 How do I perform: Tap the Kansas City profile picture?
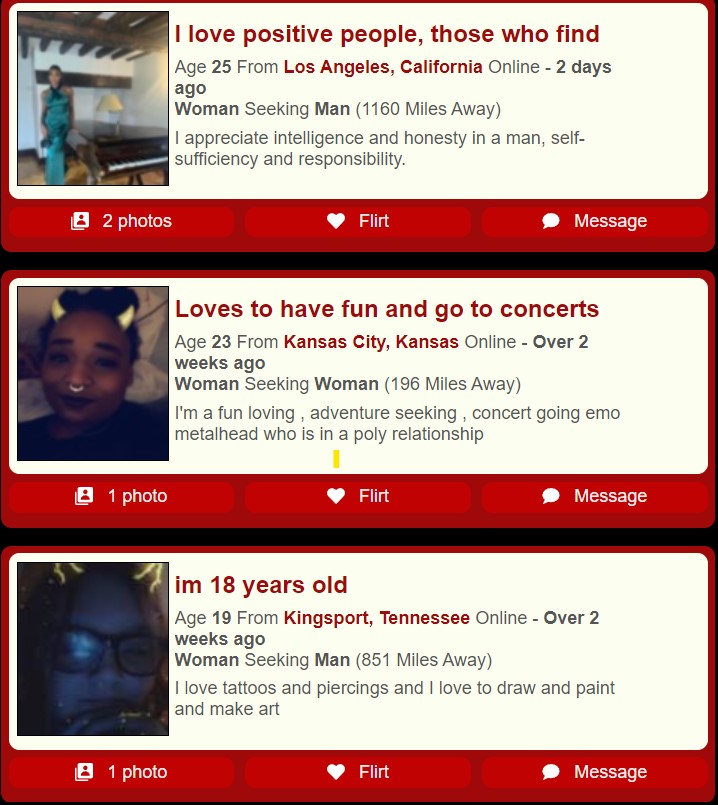click(93, 373)
